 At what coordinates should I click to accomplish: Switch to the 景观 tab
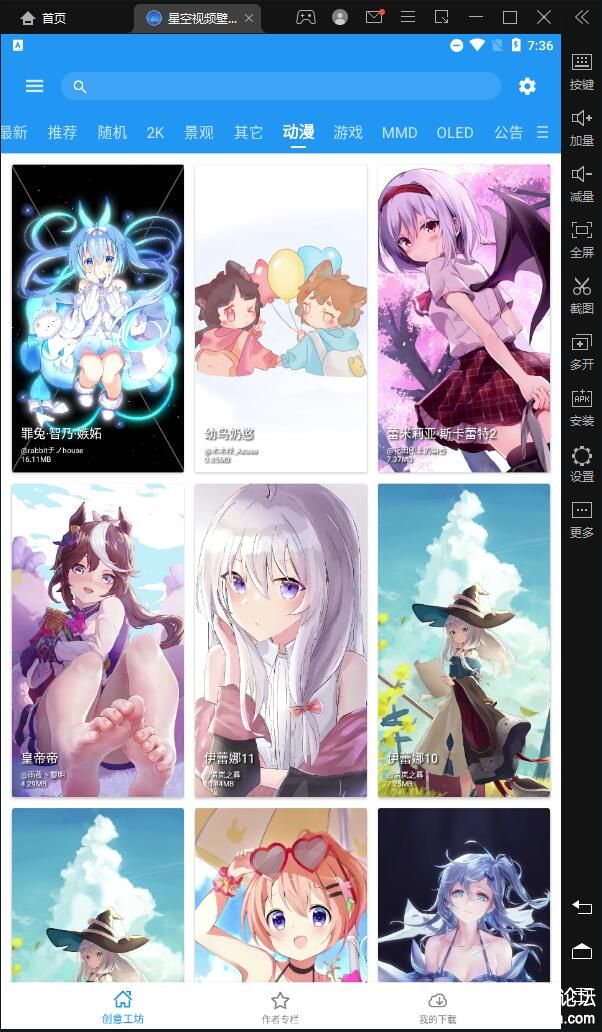pyautogui.click(x=199, y=132)
